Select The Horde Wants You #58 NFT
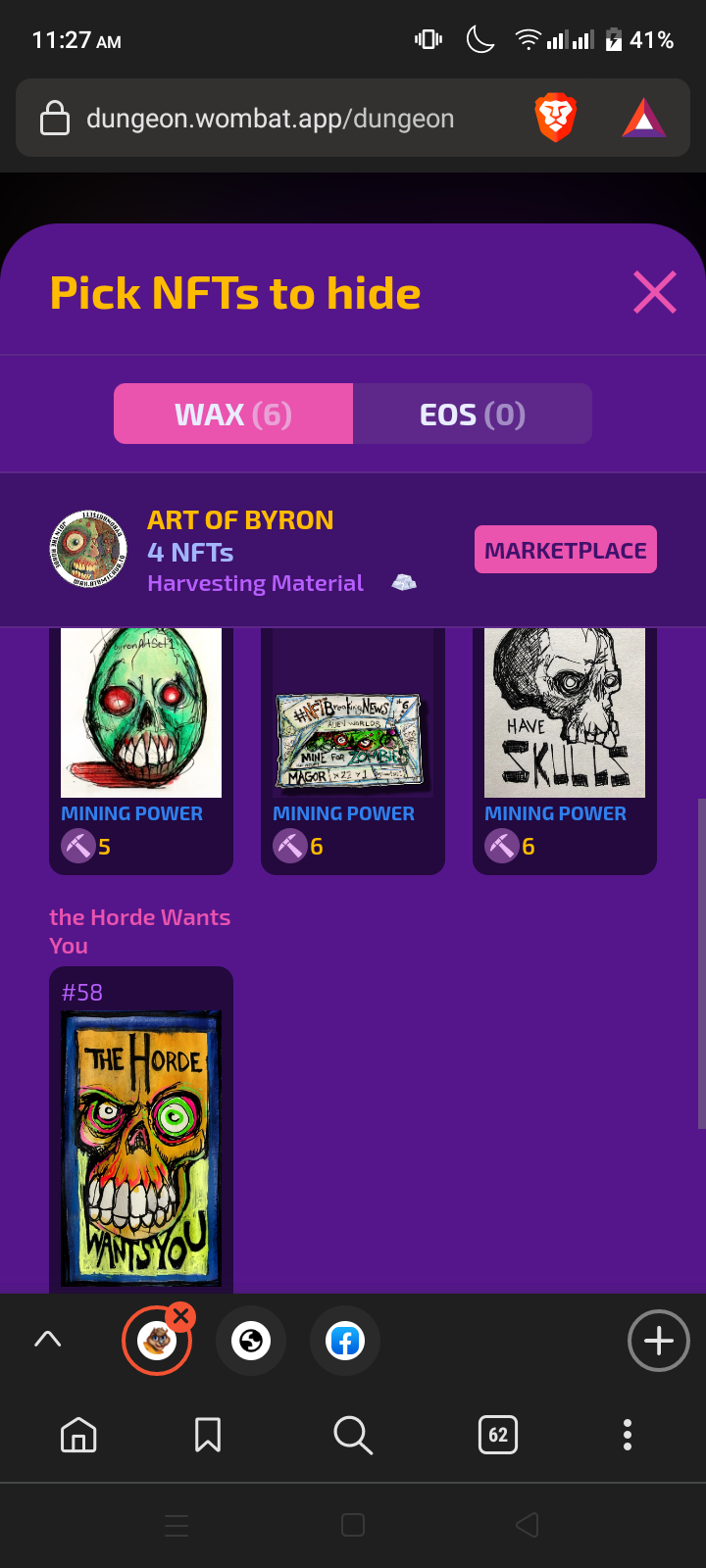 (141, 1130)
